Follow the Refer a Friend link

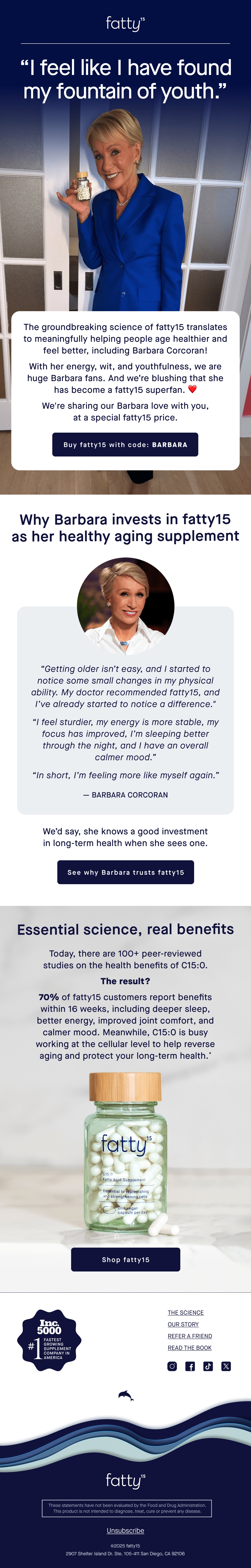click(190, 1336)
